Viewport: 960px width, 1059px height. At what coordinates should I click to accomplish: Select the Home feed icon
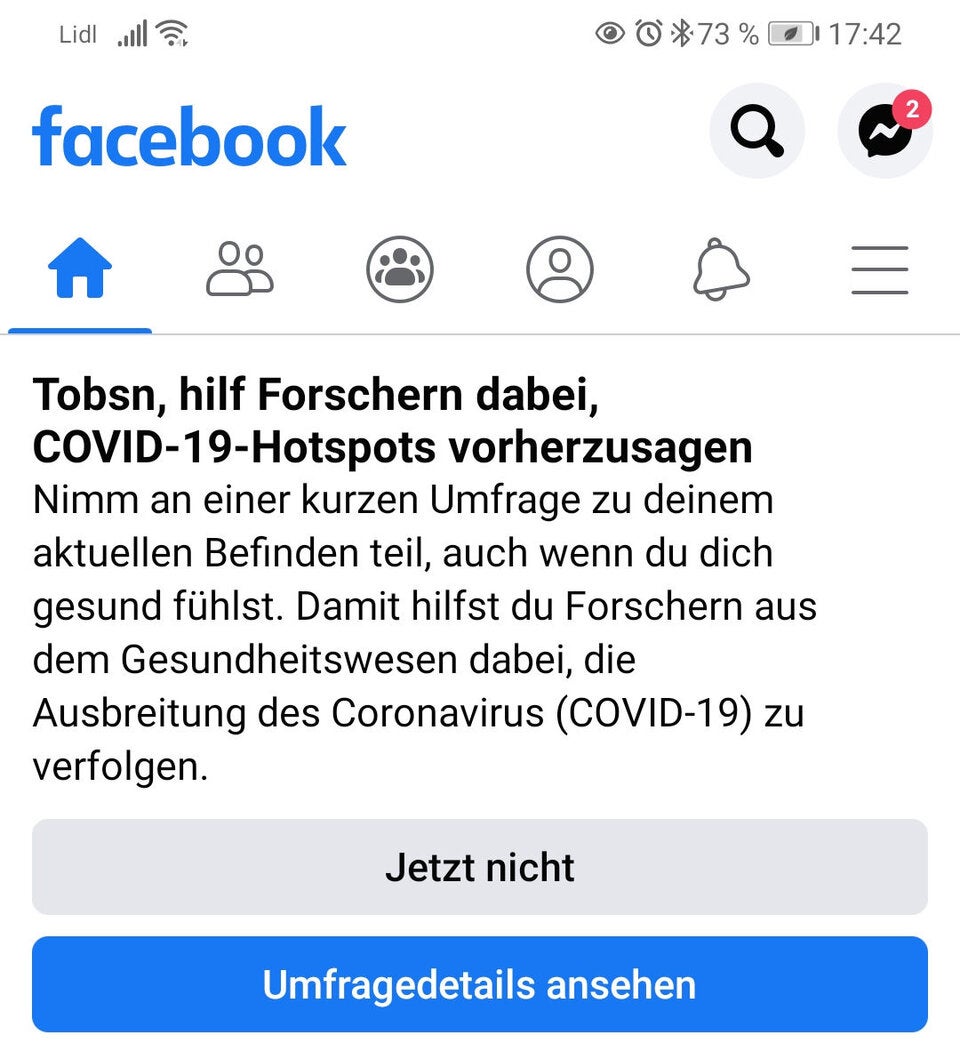pos(78,265)
